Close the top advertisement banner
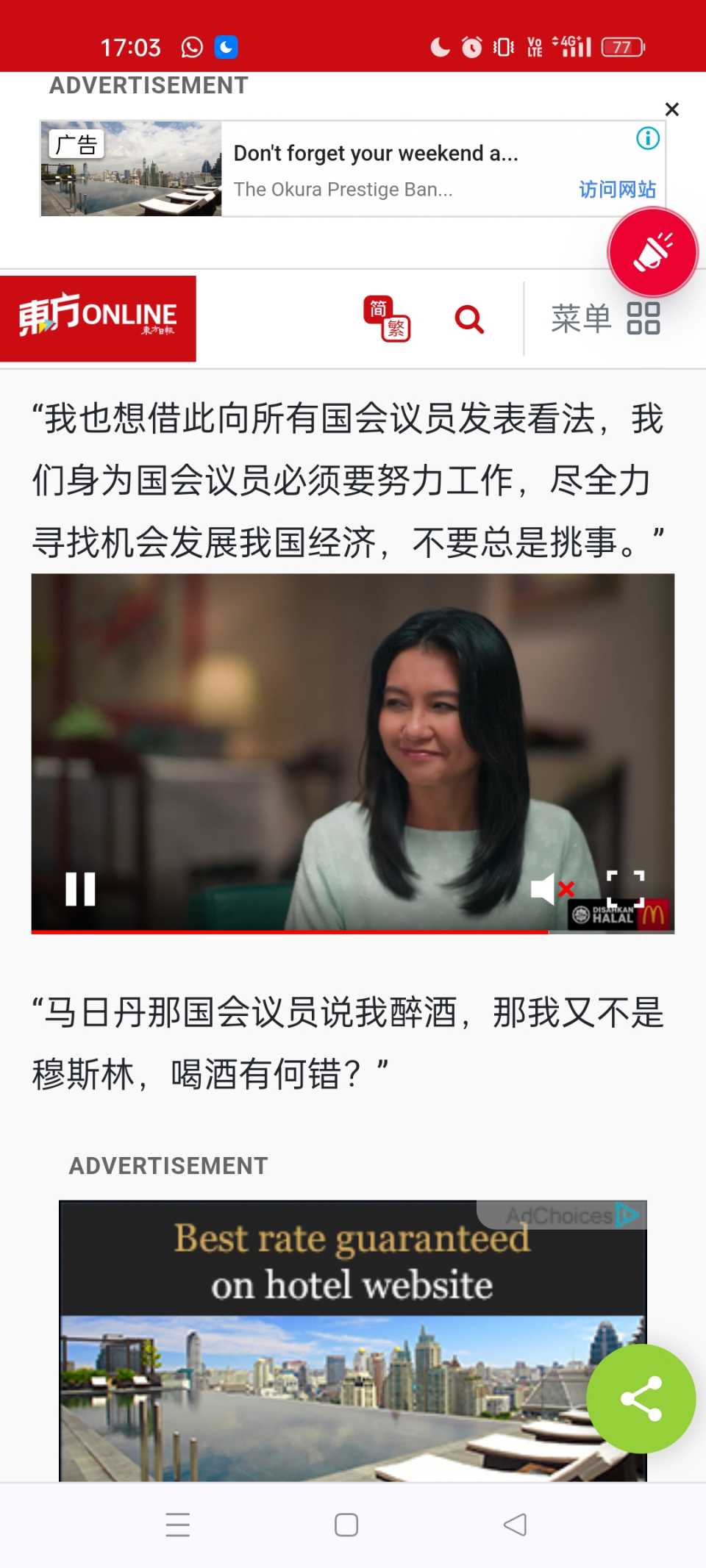This screenshot has height=1568, width=706. [x=671, y=110]
